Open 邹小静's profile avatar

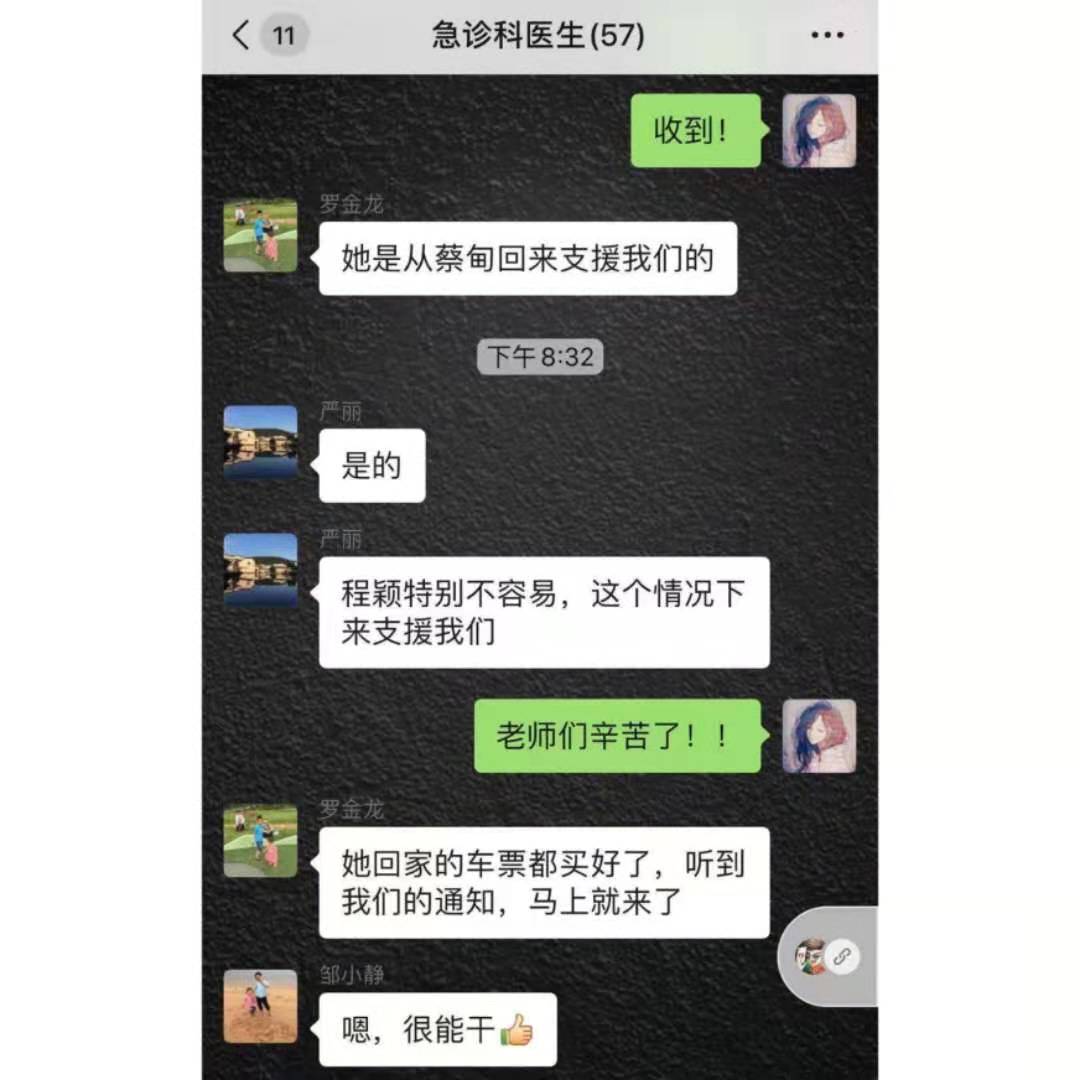pos(260,1005)
